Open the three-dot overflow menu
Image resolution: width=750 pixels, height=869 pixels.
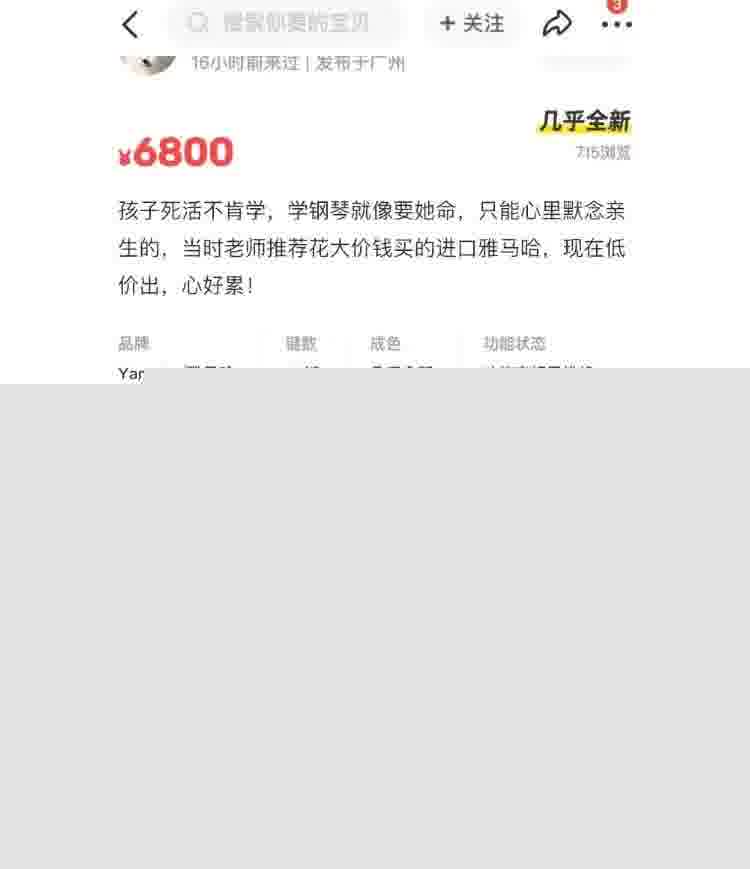(x=616, y=25)
